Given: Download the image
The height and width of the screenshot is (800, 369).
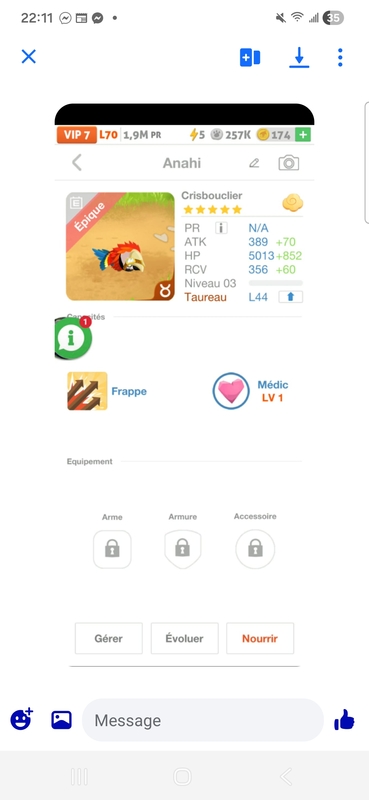Looking at the screenshot, I should pyautogui.click(x=299, y=57).
